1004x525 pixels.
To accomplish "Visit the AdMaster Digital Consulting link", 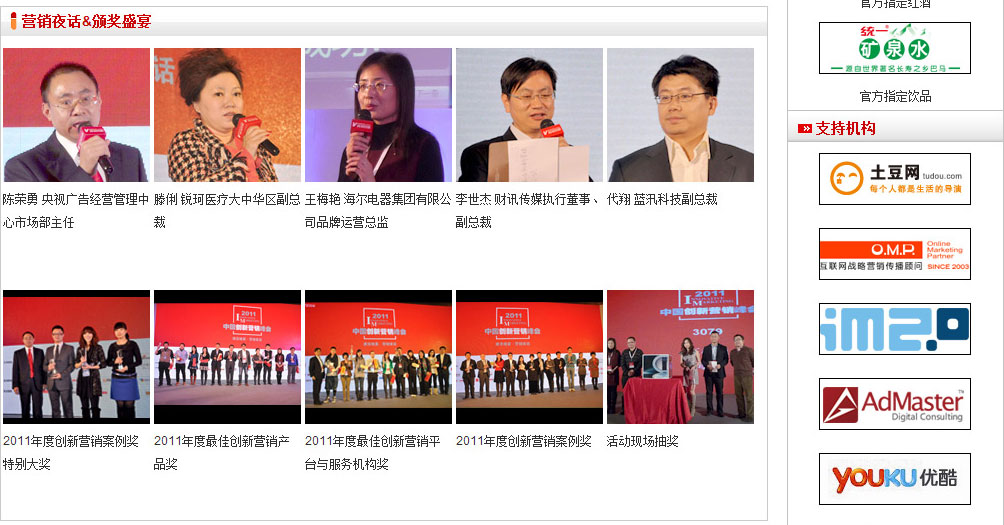I will coord(894,404).
